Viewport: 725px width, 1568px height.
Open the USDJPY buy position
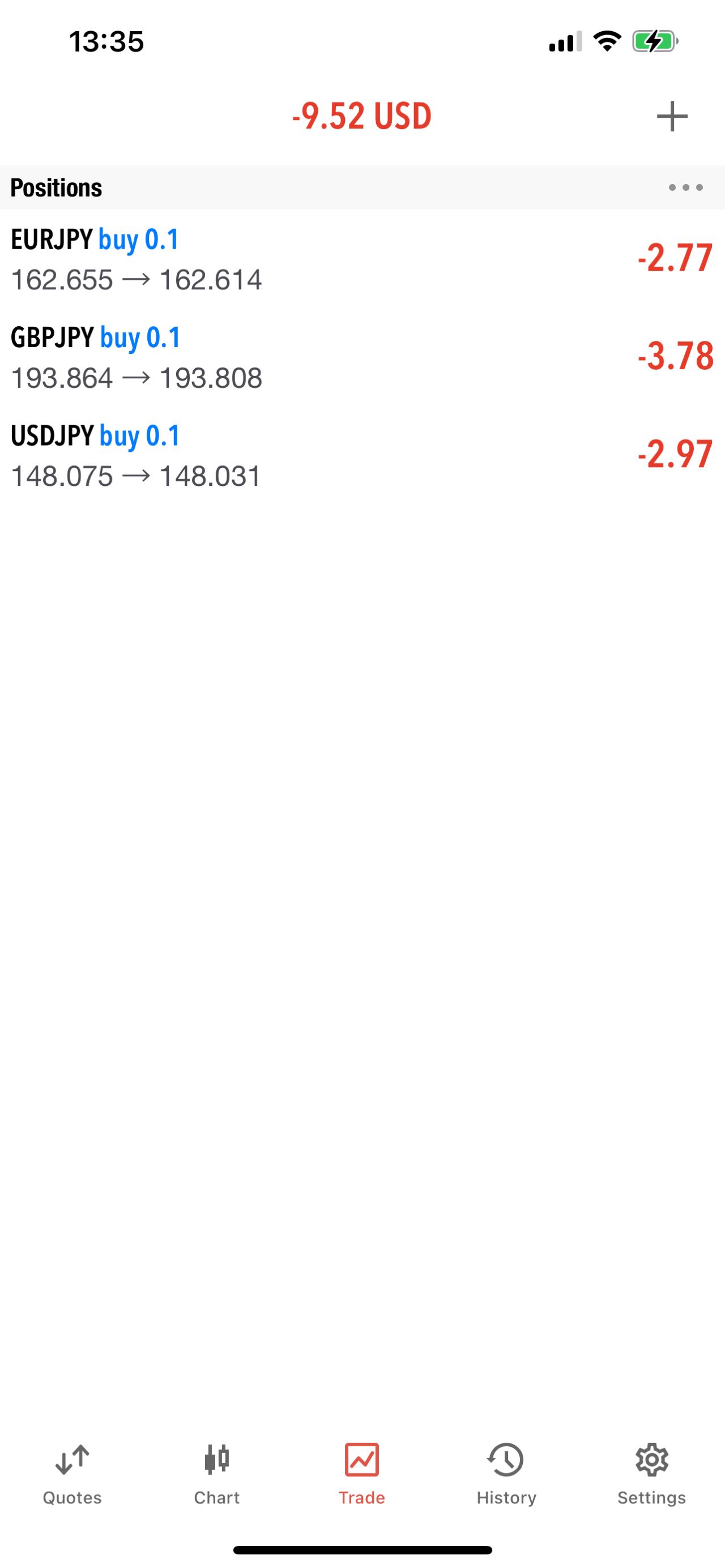pos(362,455)
